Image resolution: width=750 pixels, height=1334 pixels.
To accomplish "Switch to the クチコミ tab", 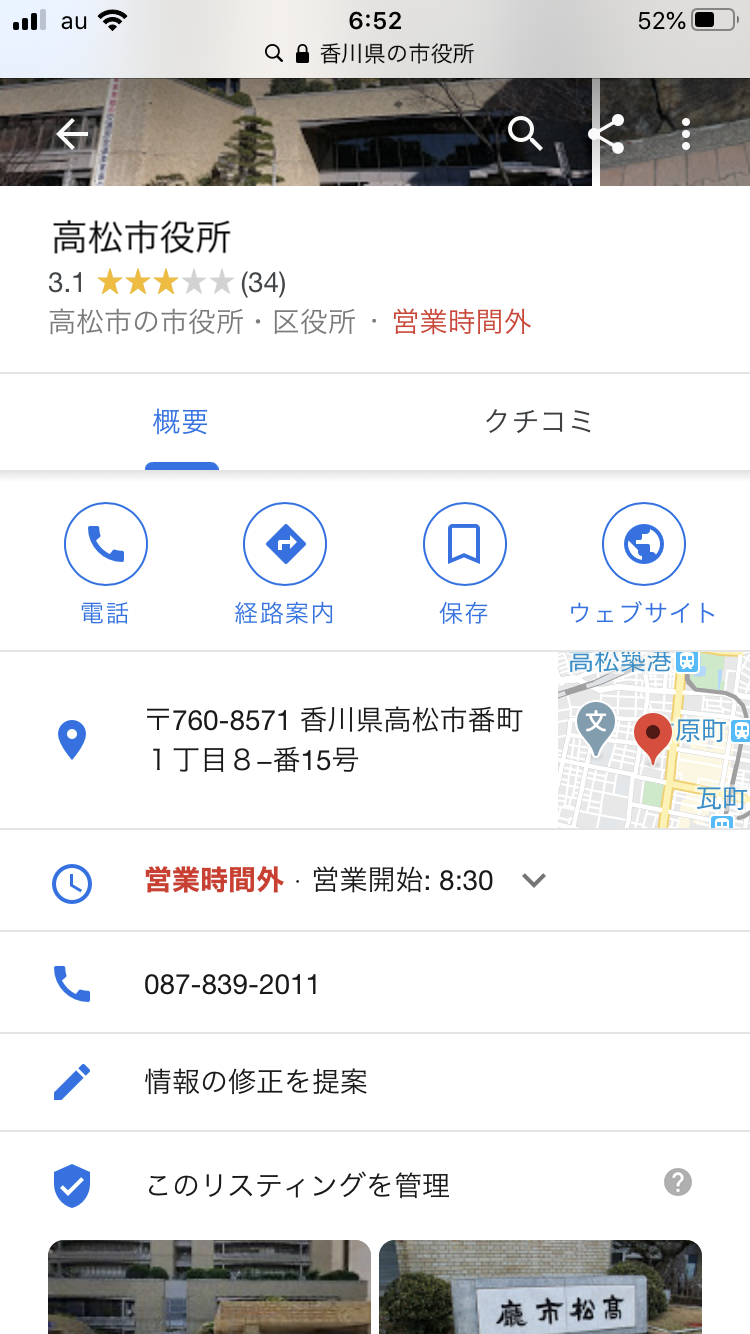I will [x=539, y=422].
